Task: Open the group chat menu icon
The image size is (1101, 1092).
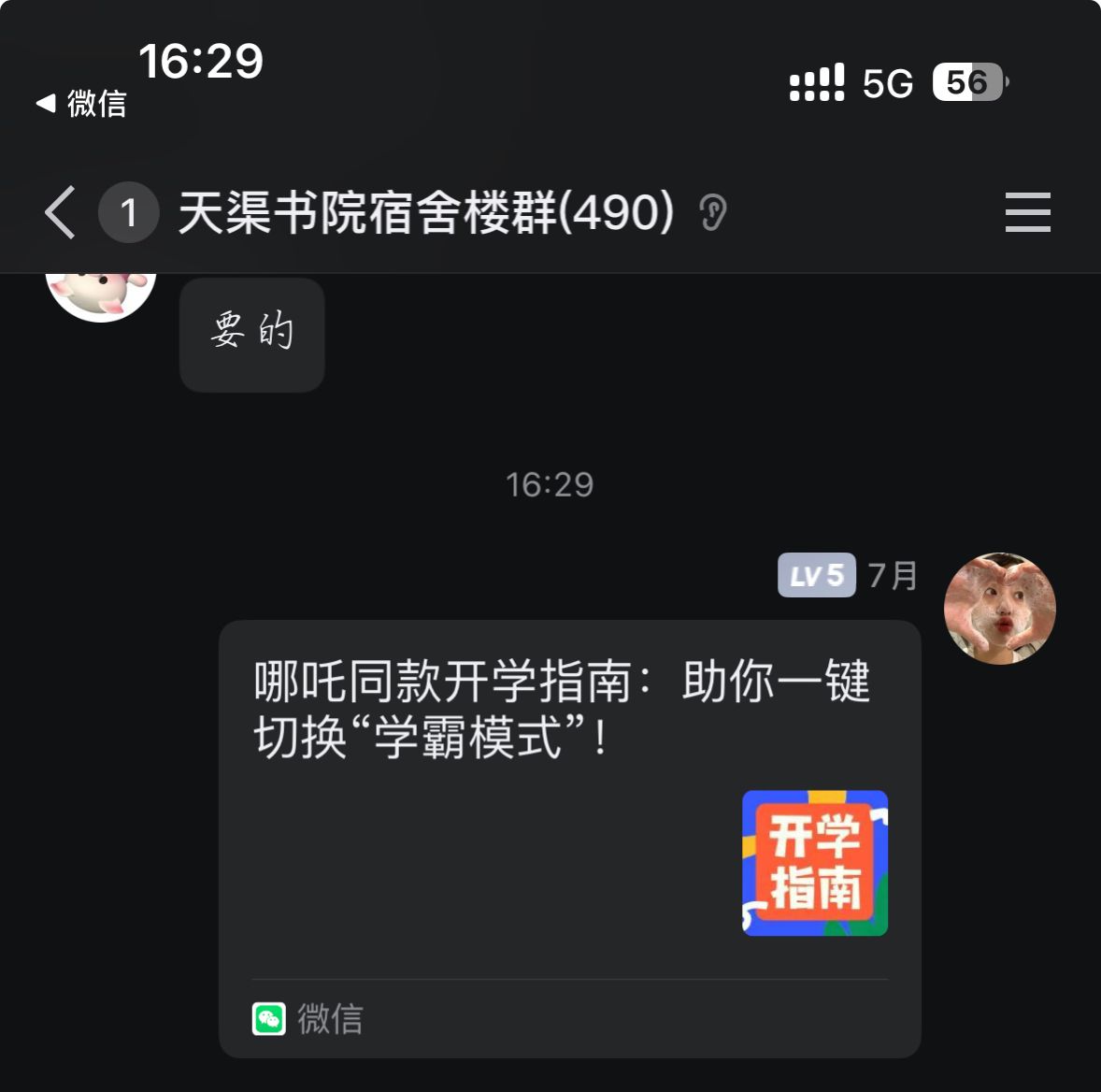Action: 1027,212
